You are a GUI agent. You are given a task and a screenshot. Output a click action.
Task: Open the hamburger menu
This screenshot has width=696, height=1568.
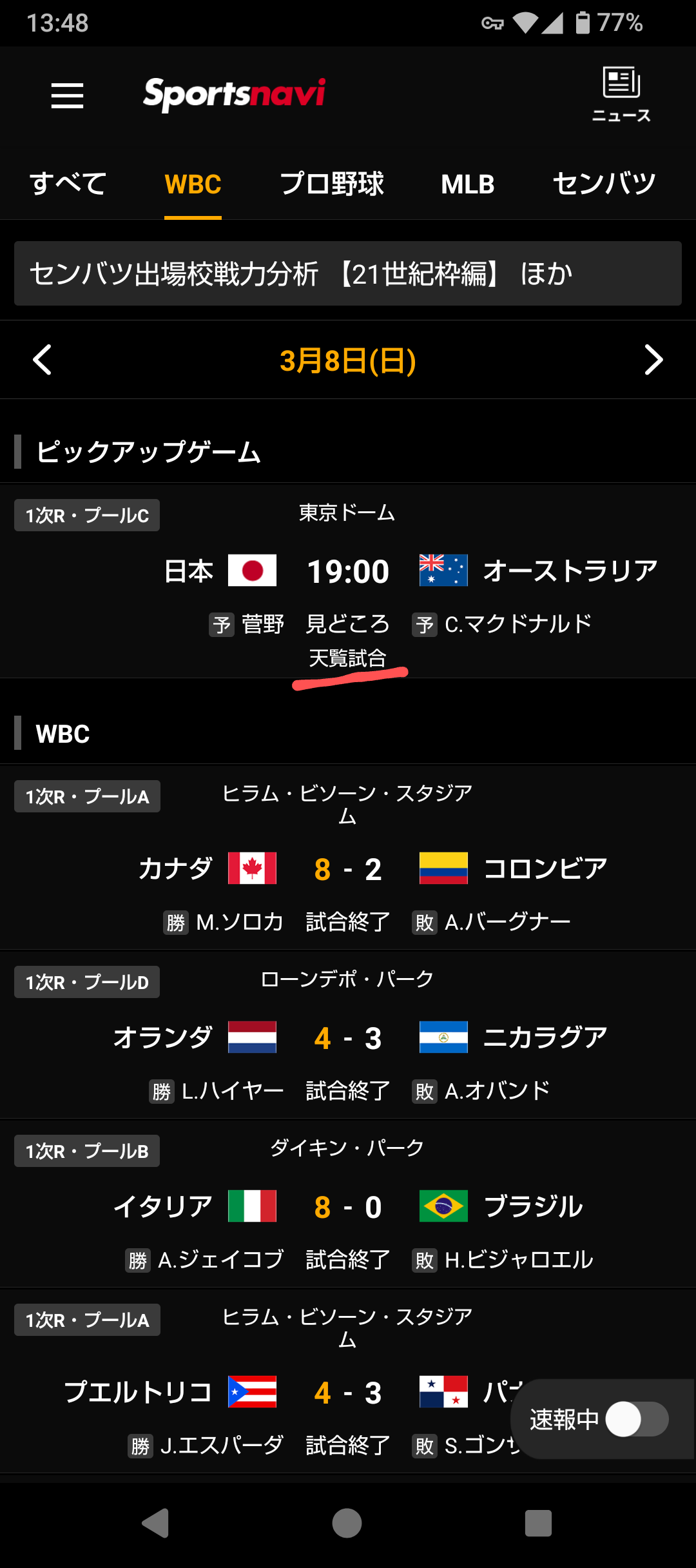pyautogui.click(x=67, y=95)
